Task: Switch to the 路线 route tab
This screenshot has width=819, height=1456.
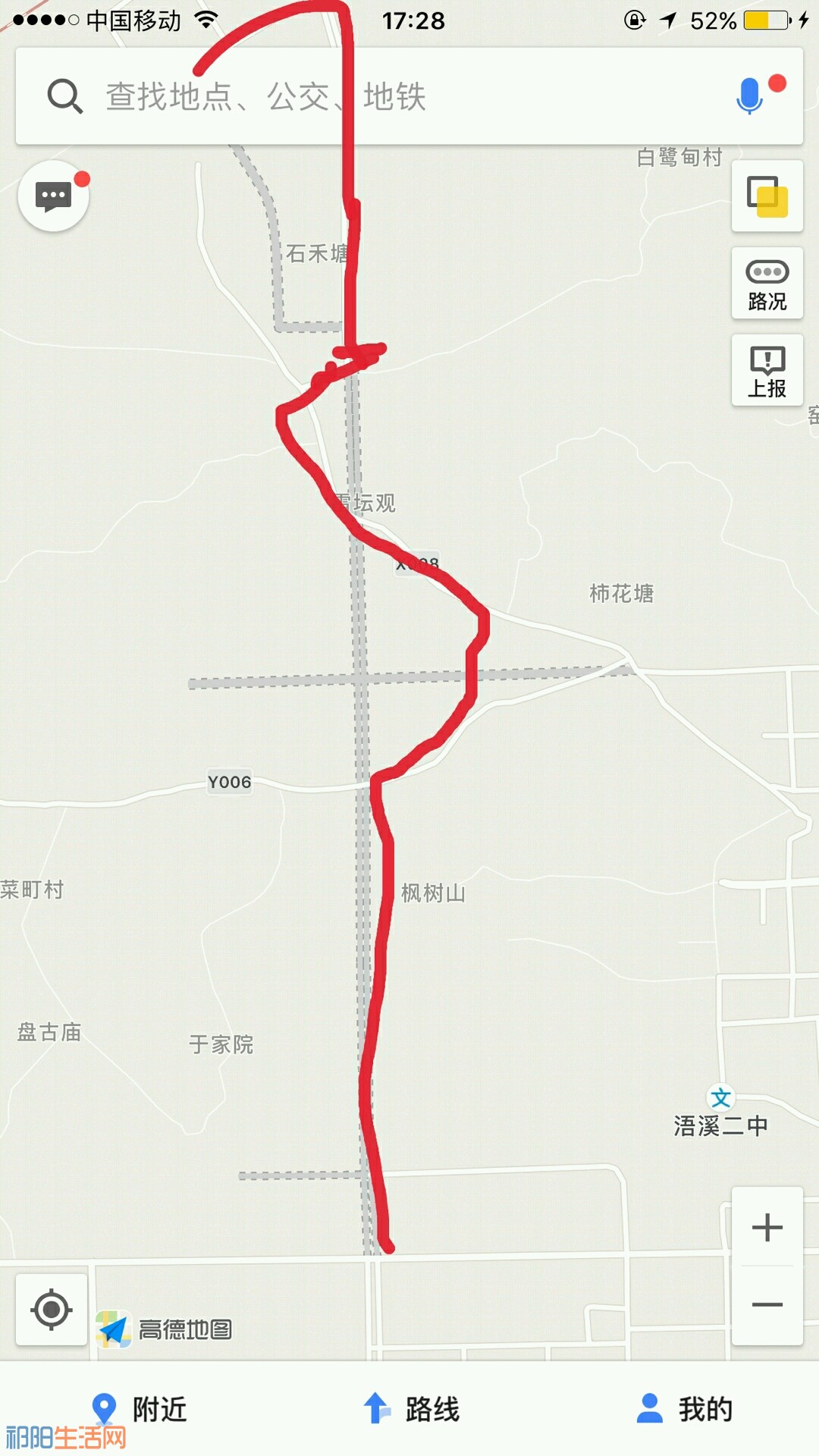Action: (411, 1409)
